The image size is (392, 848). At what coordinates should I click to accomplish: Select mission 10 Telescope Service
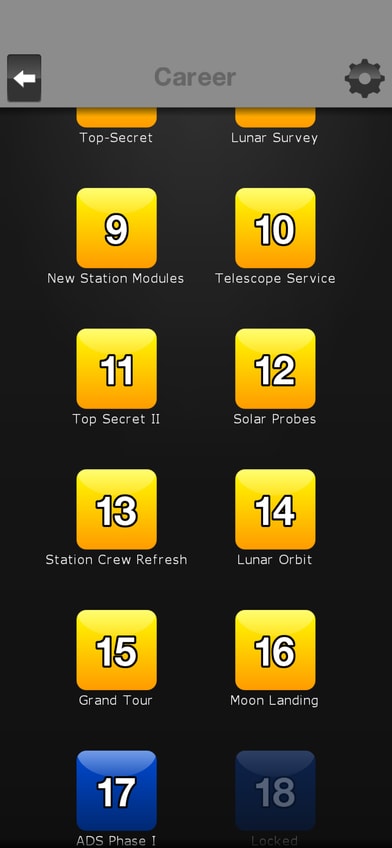pyautogui.click(x=275, y=228)
